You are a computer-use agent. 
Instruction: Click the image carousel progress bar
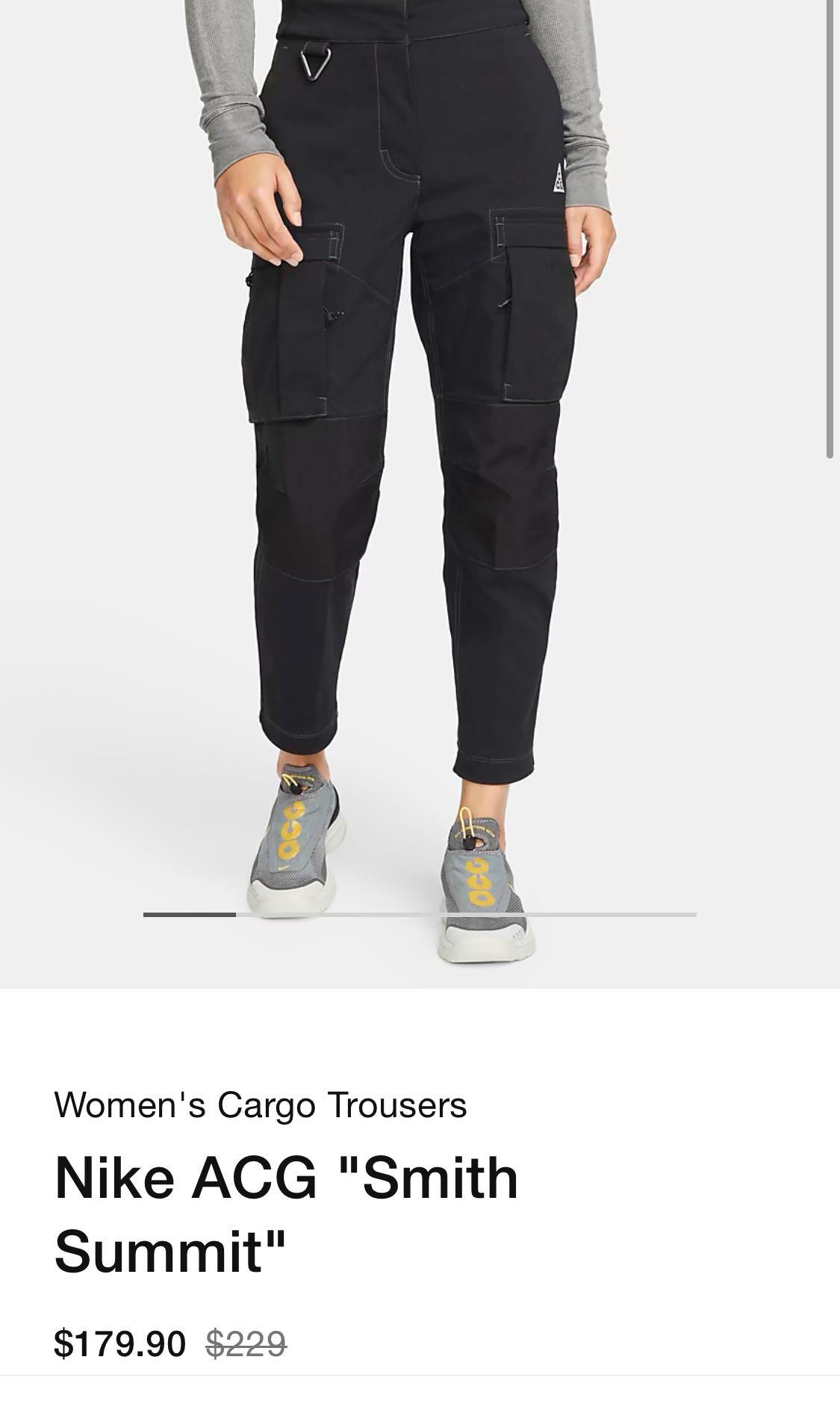coord(418,913)
